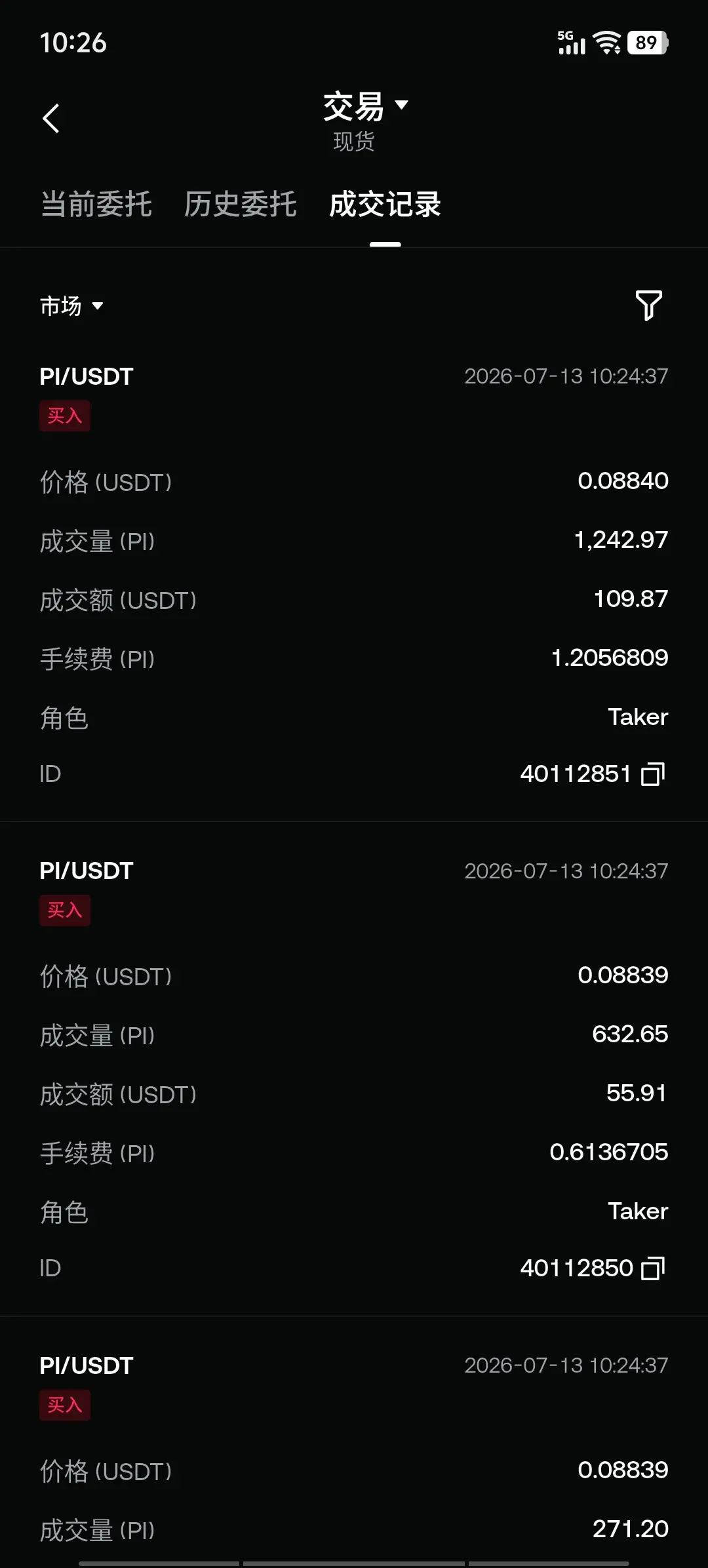
Task: Switch to the 历史委托 tab
Action: 240,204
